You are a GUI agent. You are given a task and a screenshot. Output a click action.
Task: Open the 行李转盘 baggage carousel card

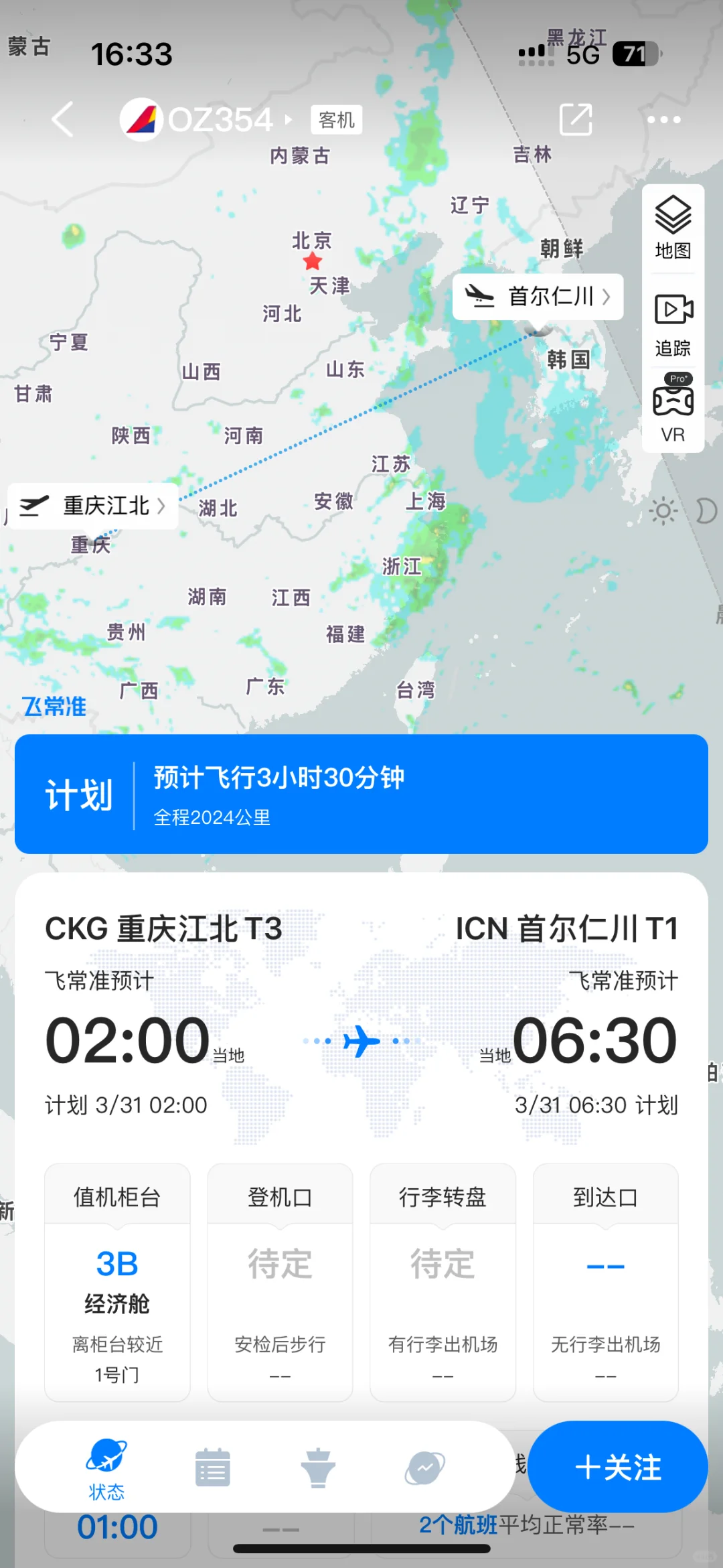[443, 1281]
